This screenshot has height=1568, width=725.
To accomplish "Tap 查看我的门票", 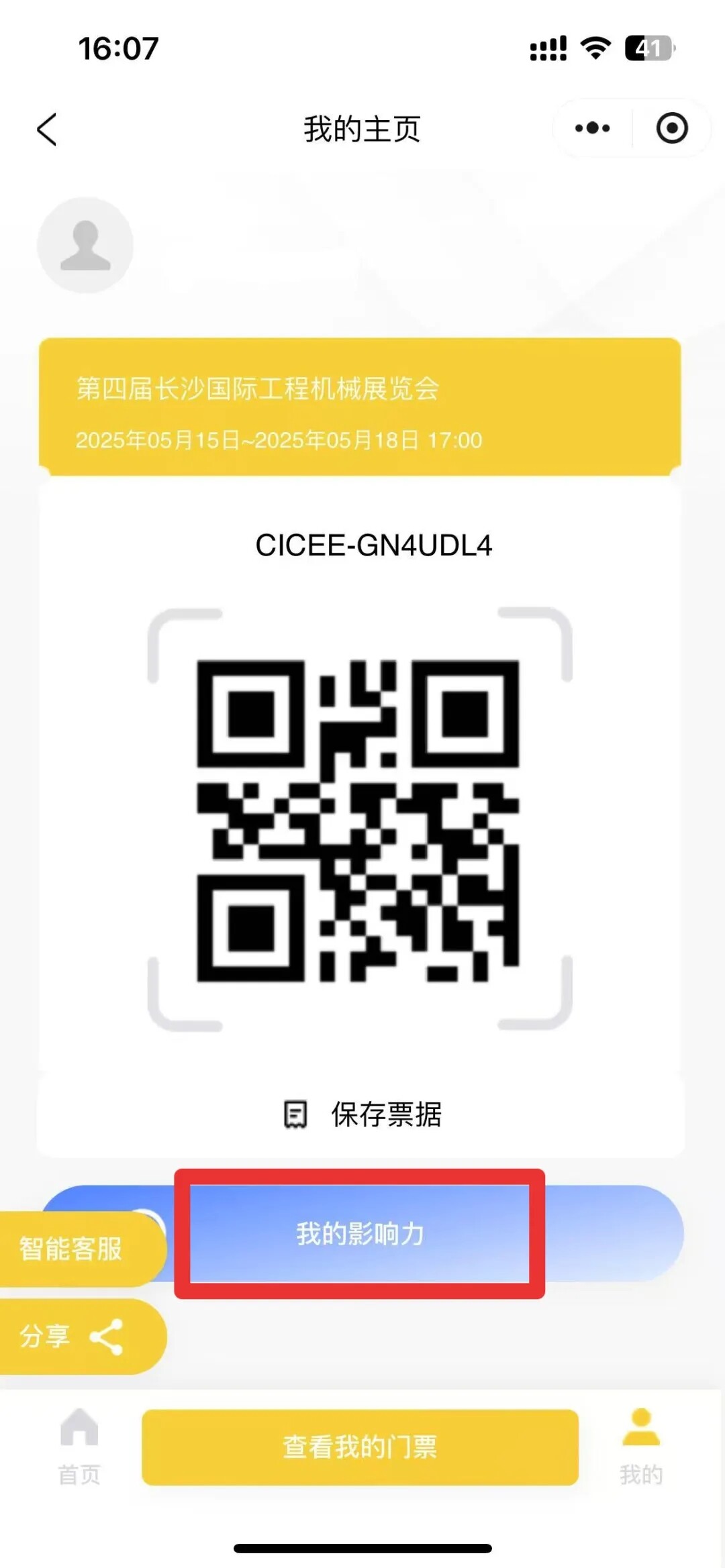I will 360,1447.
